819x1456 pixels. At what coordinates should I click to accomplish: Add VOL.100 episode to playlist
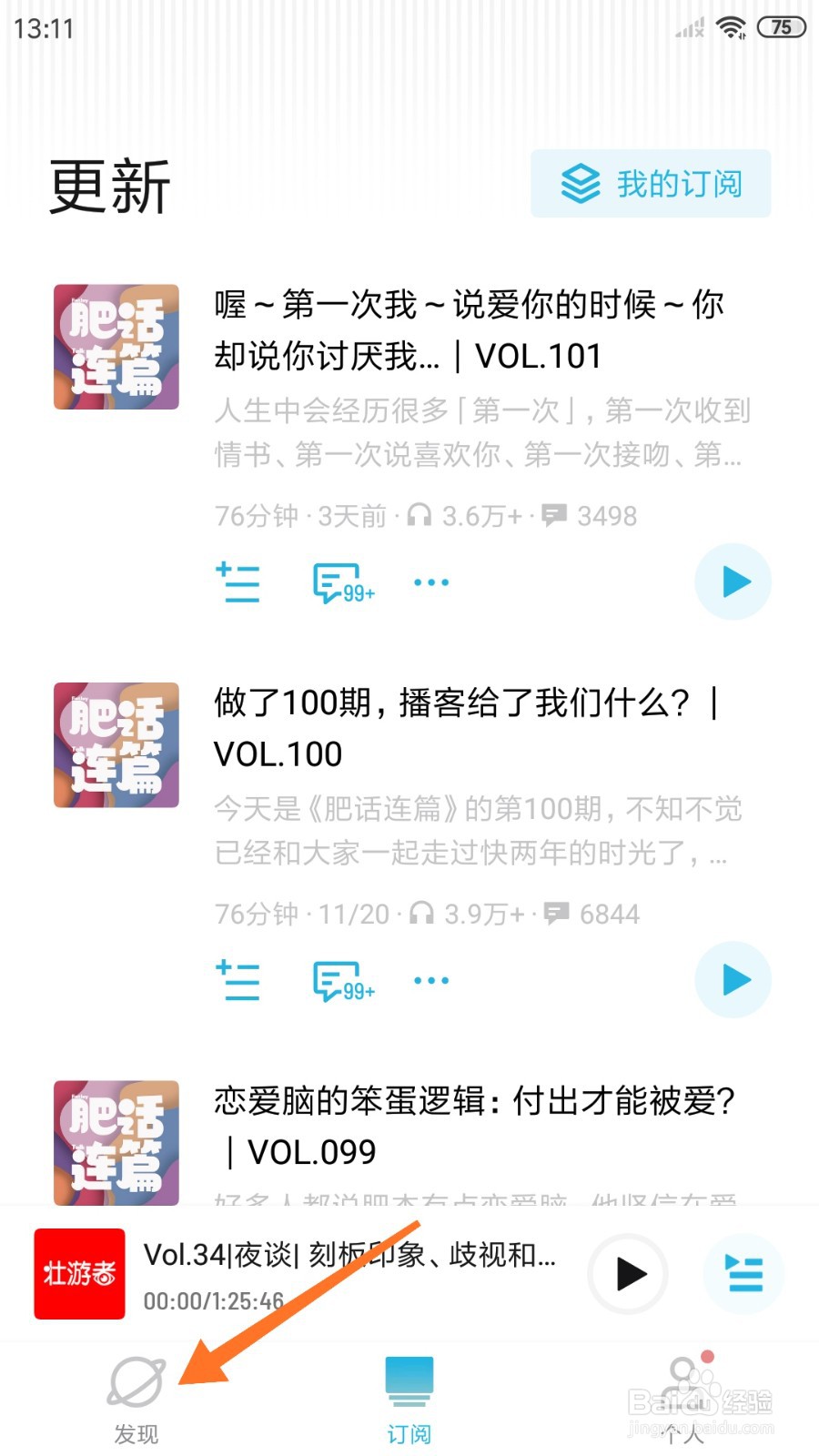[x=238, y=980]
